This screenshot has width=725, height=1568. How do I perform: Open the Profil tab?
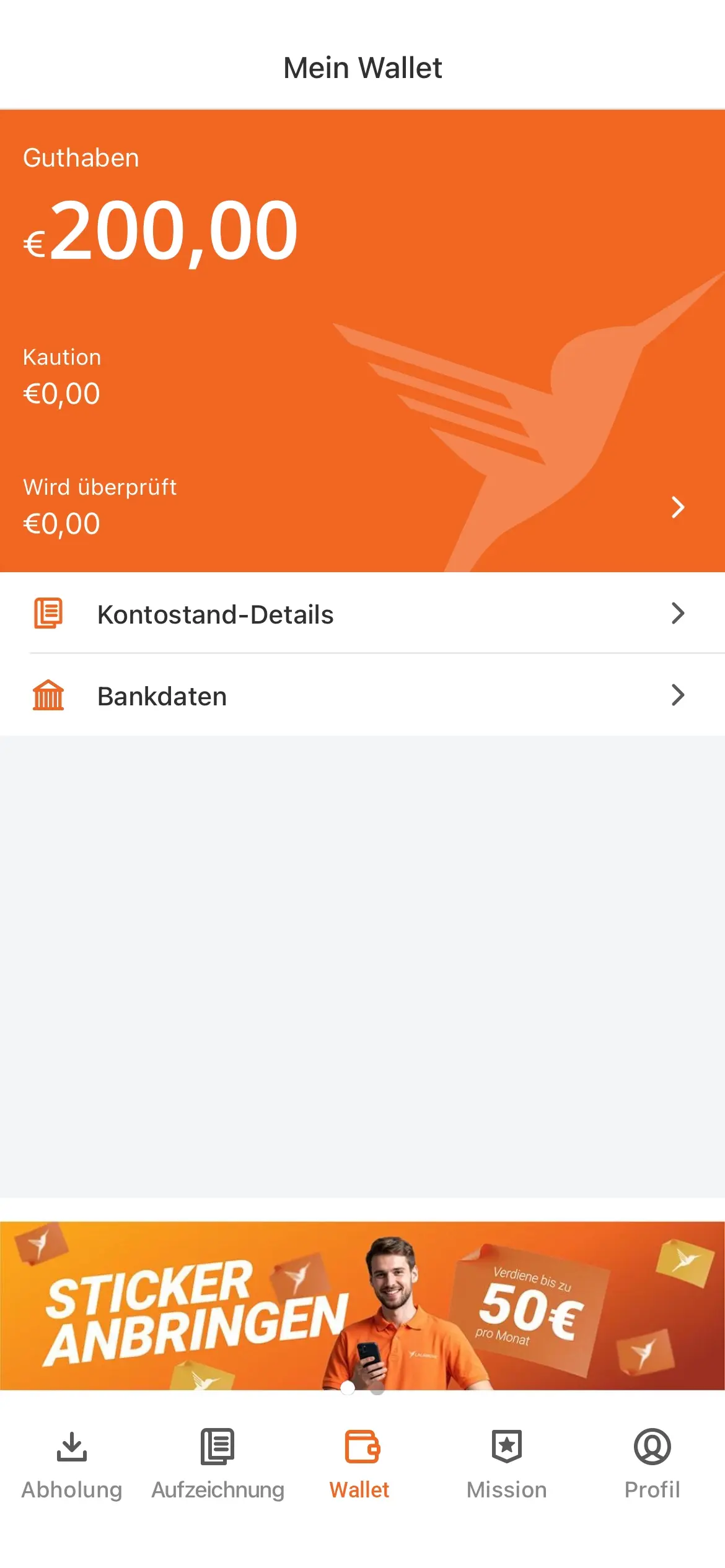point(652,1464)
